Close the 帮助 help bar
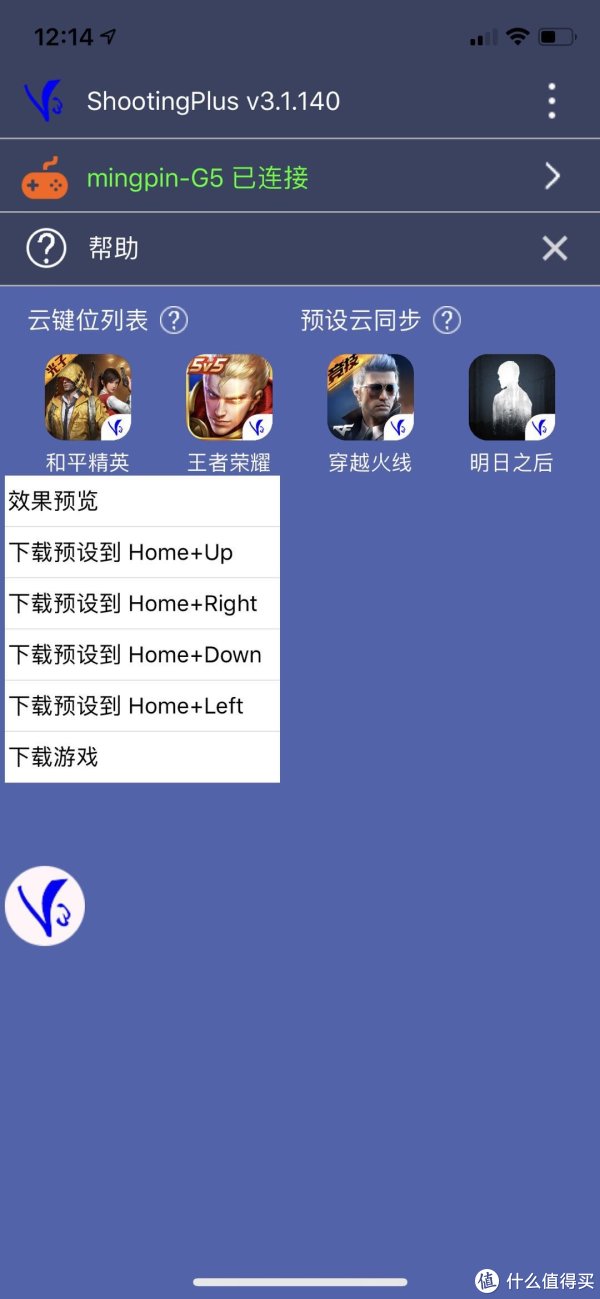This screenshot has height=1299, width=600. (x=554, y=248)
